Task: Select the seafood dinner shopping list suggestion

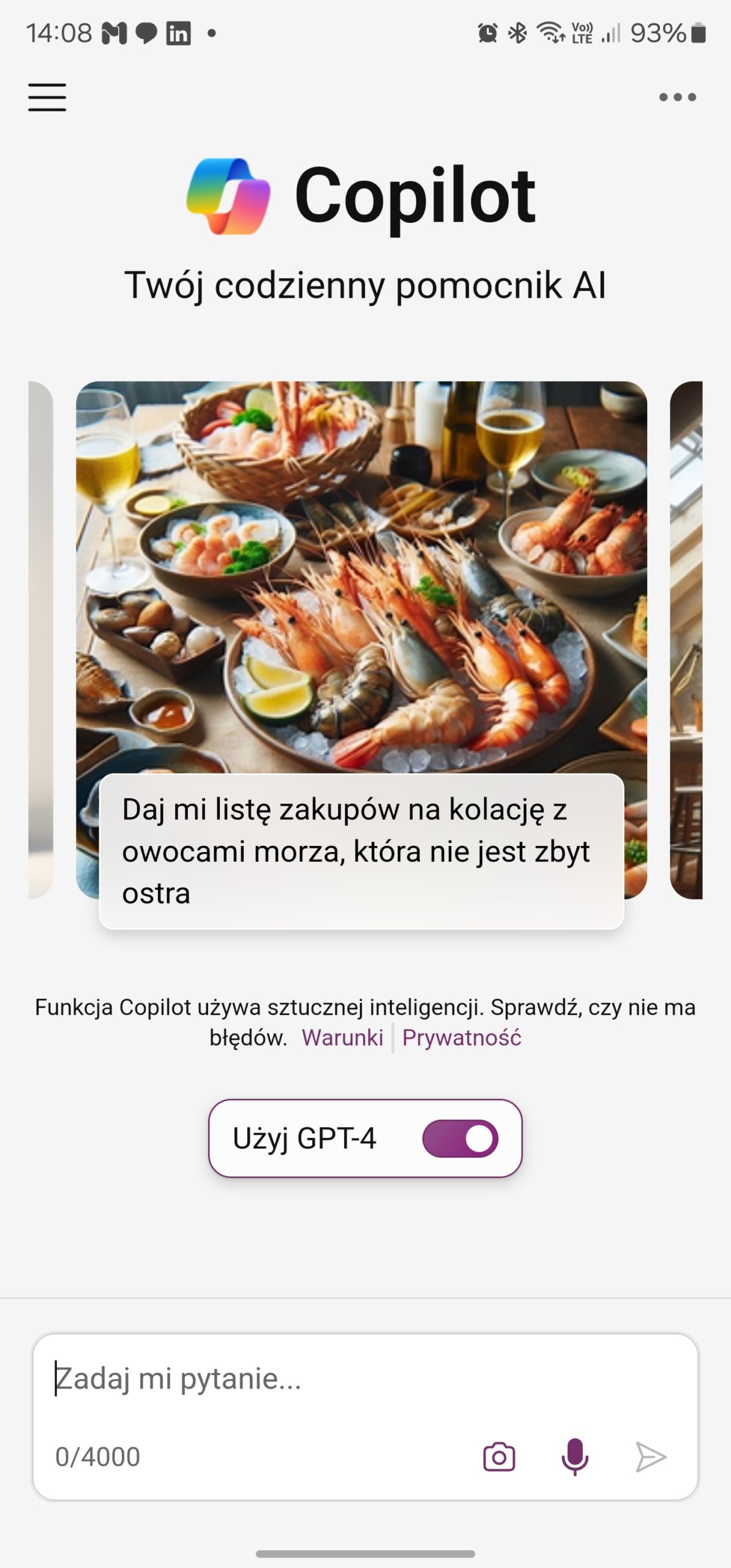Action: pyautogui.click(x=361, y=851)
